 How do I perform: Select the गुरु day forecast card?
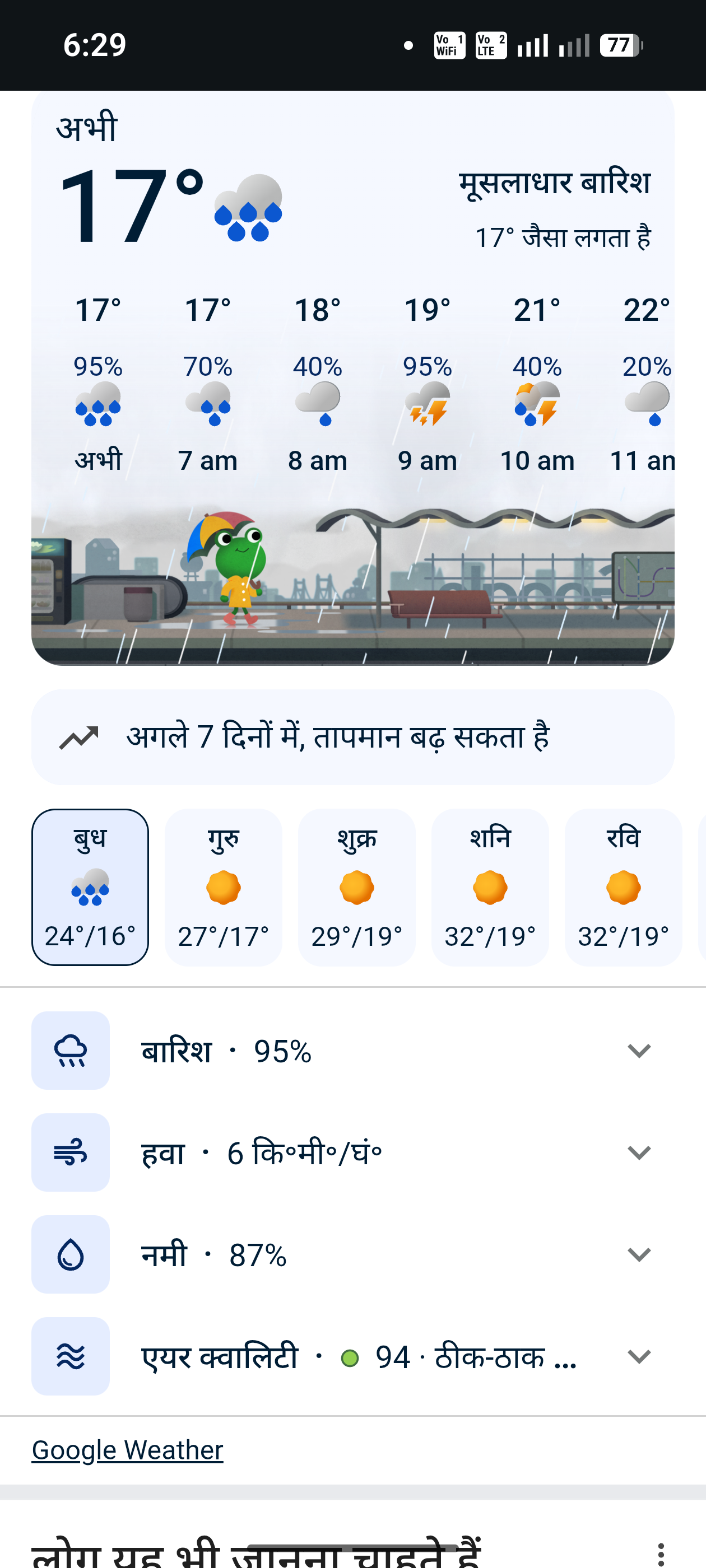pos(224,887)
